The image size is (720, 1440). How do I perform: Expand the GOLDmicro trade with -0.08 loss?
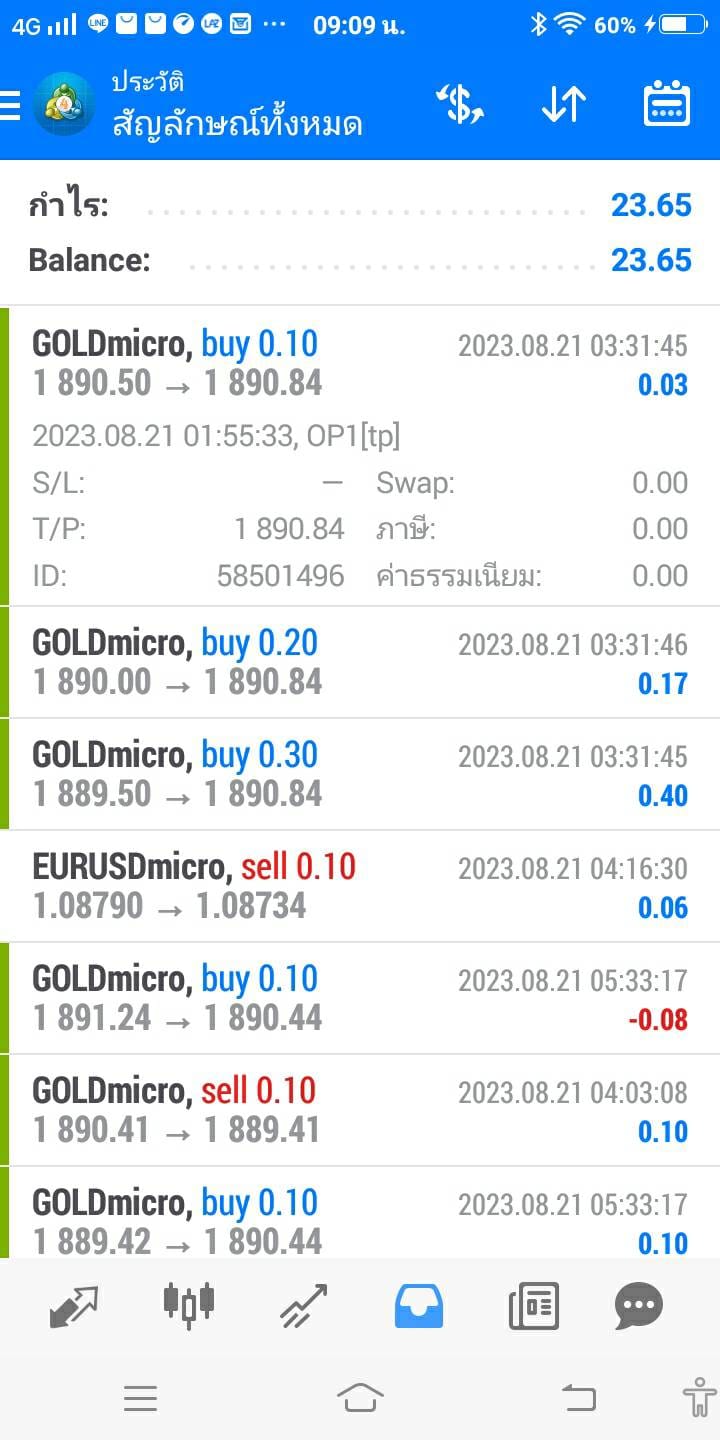click(360, 998)
